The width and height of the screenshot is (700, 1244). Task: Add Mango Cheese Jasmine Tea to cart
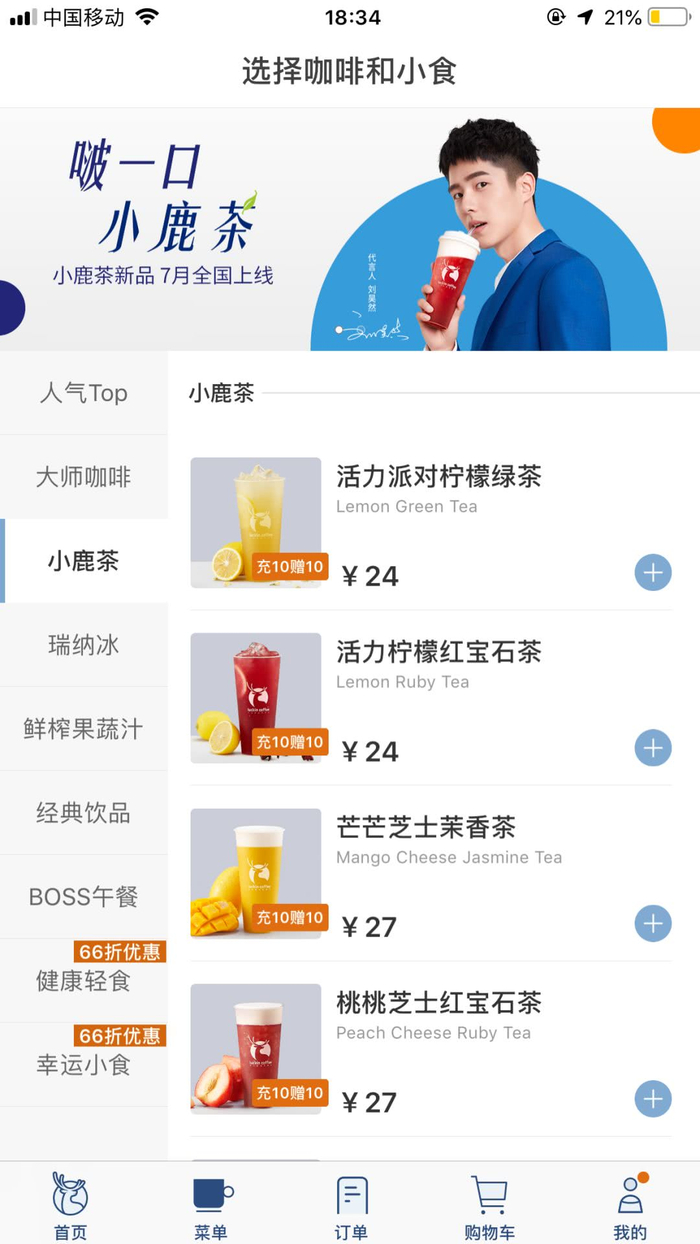click(653, 924)
